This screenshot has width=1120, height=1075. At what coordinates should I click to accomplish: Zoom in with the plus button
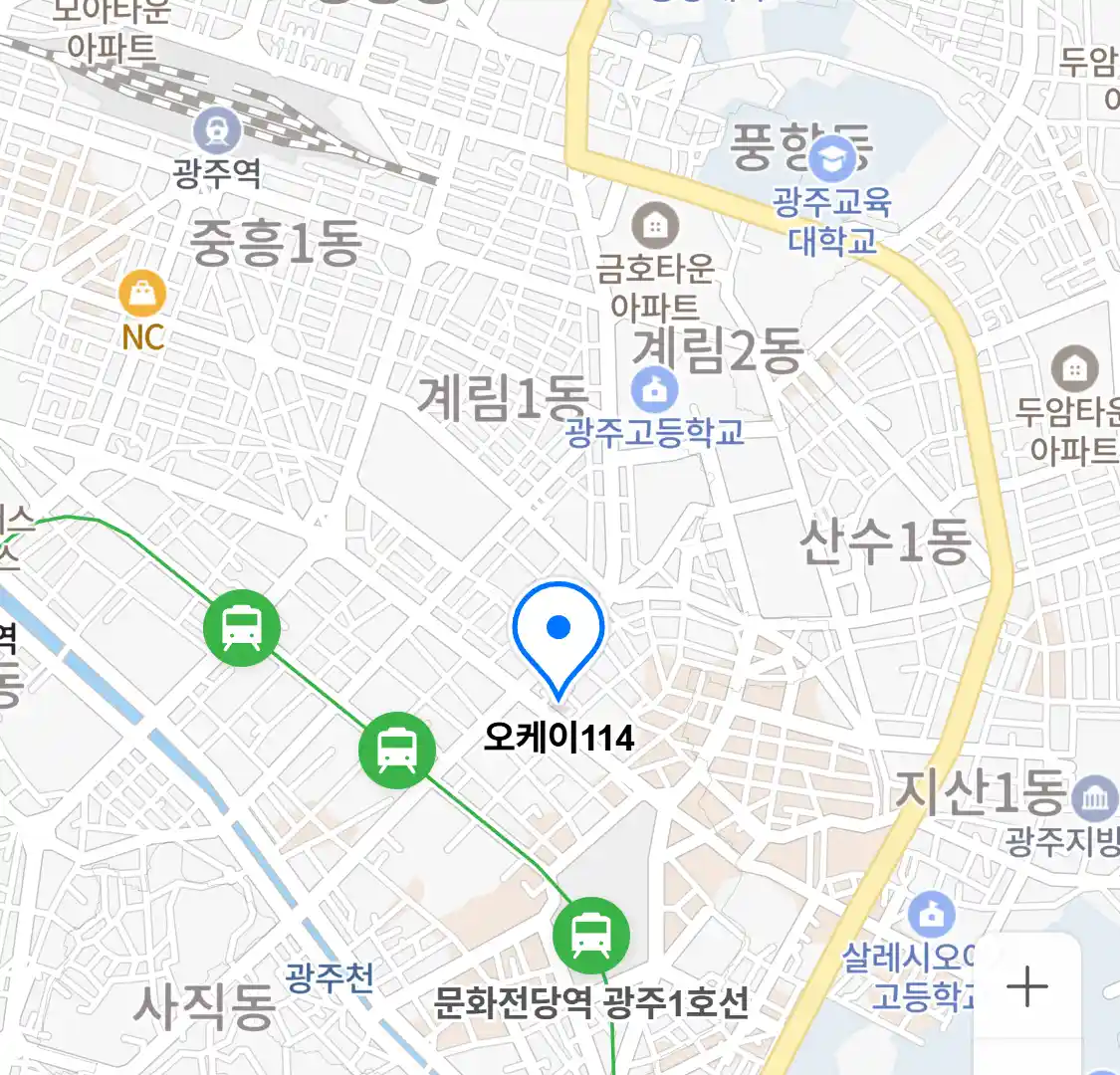click(x=1026, y=987)
